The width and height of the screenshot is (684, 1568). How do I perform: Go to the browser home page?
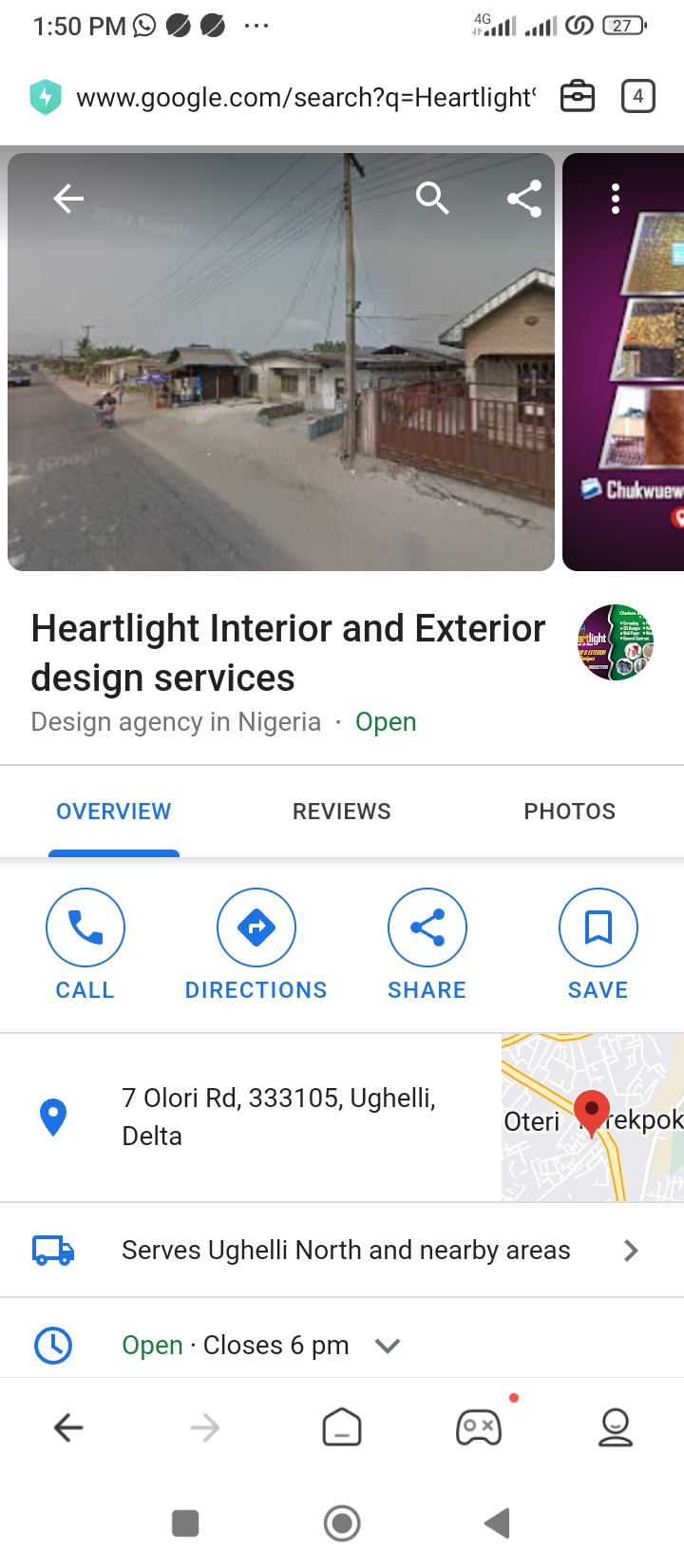[x=342, y=1427]
